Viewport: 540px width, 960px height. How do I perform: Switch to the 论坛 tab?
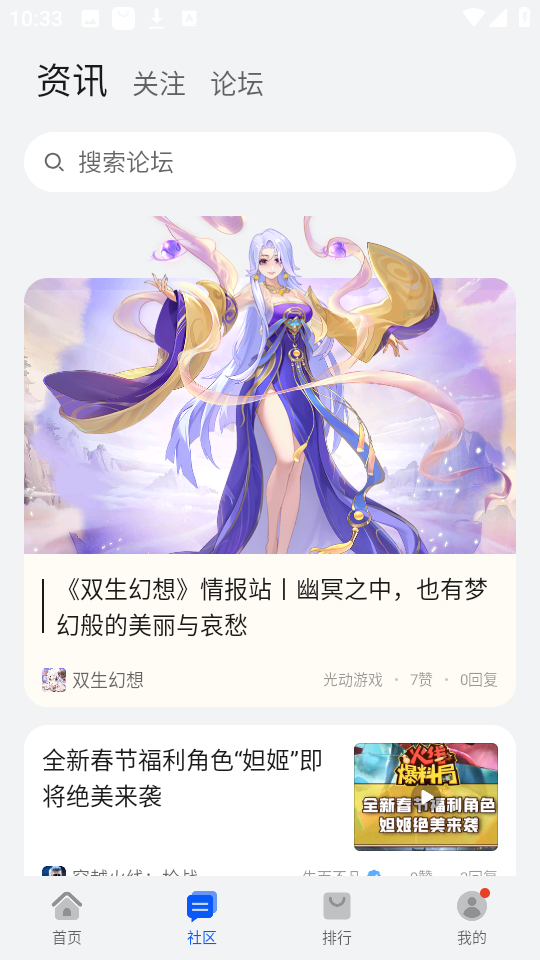click(x=237, y=84)
